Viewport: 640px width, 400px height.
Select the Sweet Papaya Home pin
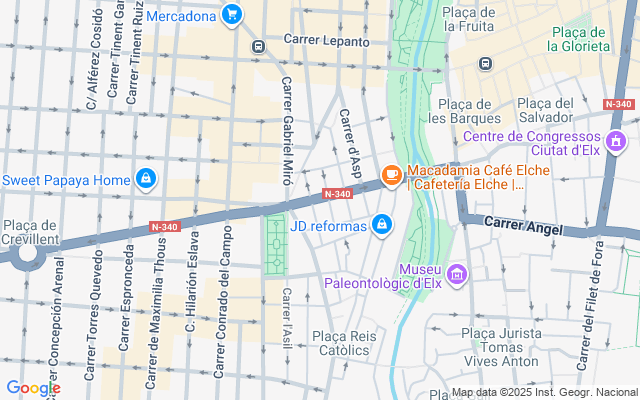tap(146, 178)
